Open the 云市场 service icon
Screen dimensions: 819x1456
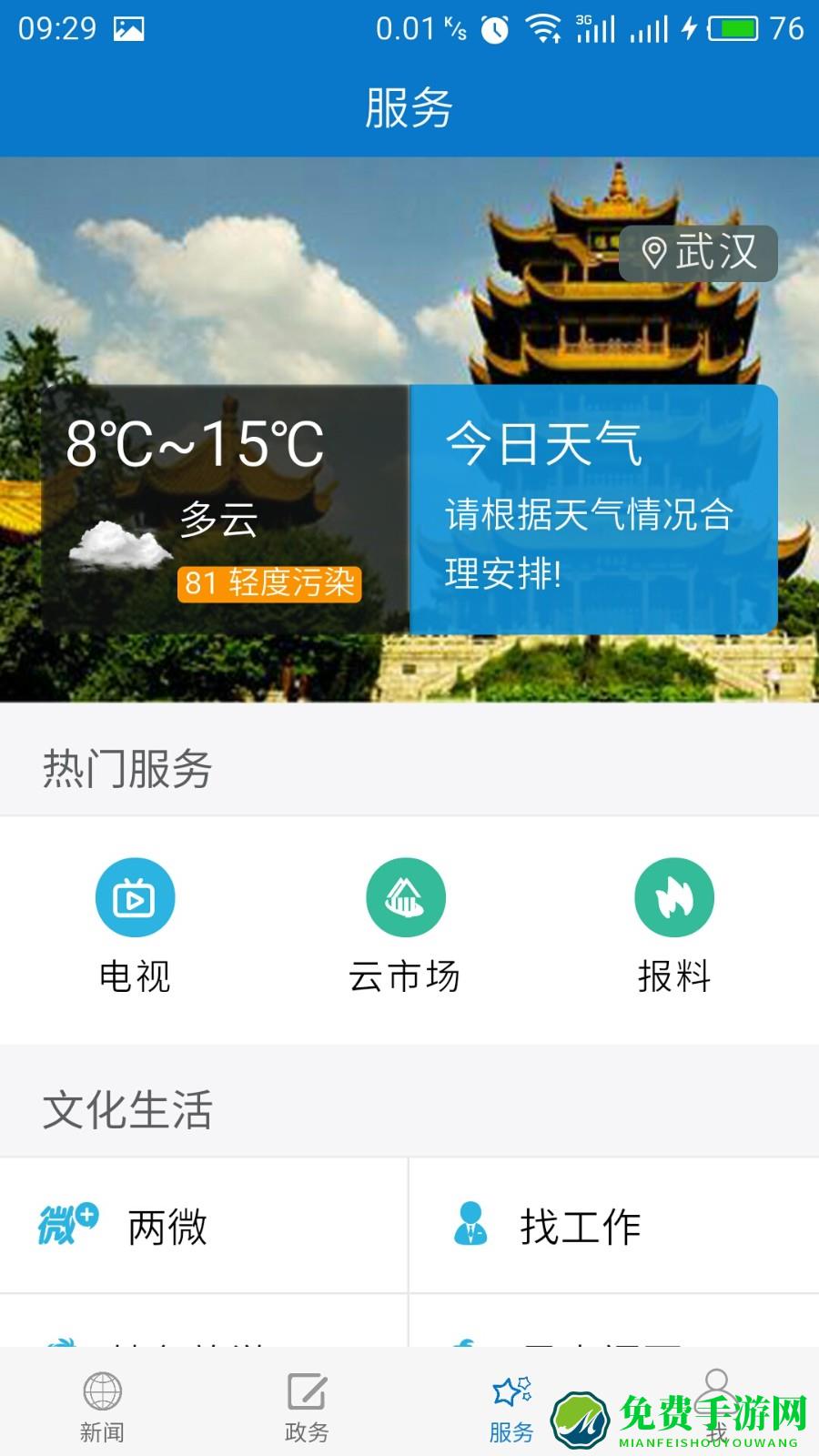tap(403, 896)
